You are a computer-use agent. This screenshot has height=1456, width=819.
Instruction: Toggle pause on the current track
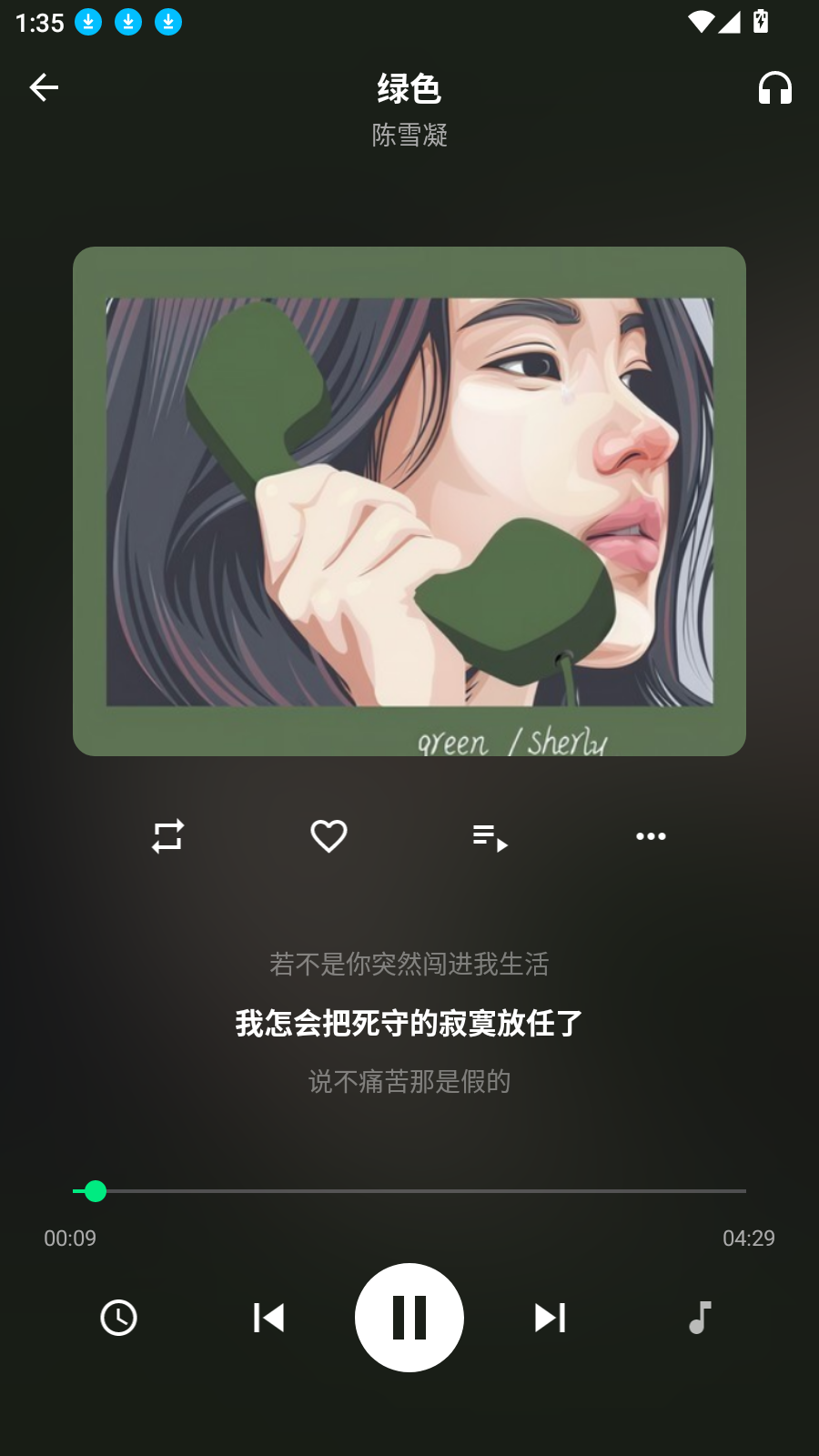tap(409, 1317)
